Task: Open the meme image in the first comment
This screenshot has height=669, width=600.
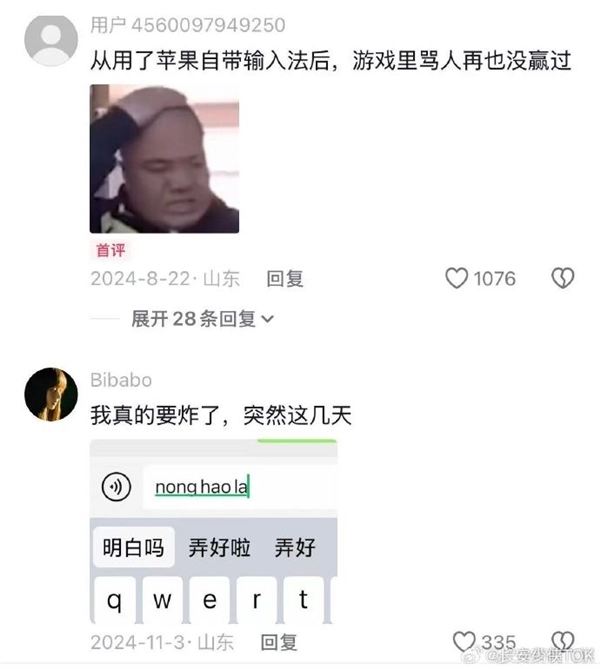Action: coord(164,158)
